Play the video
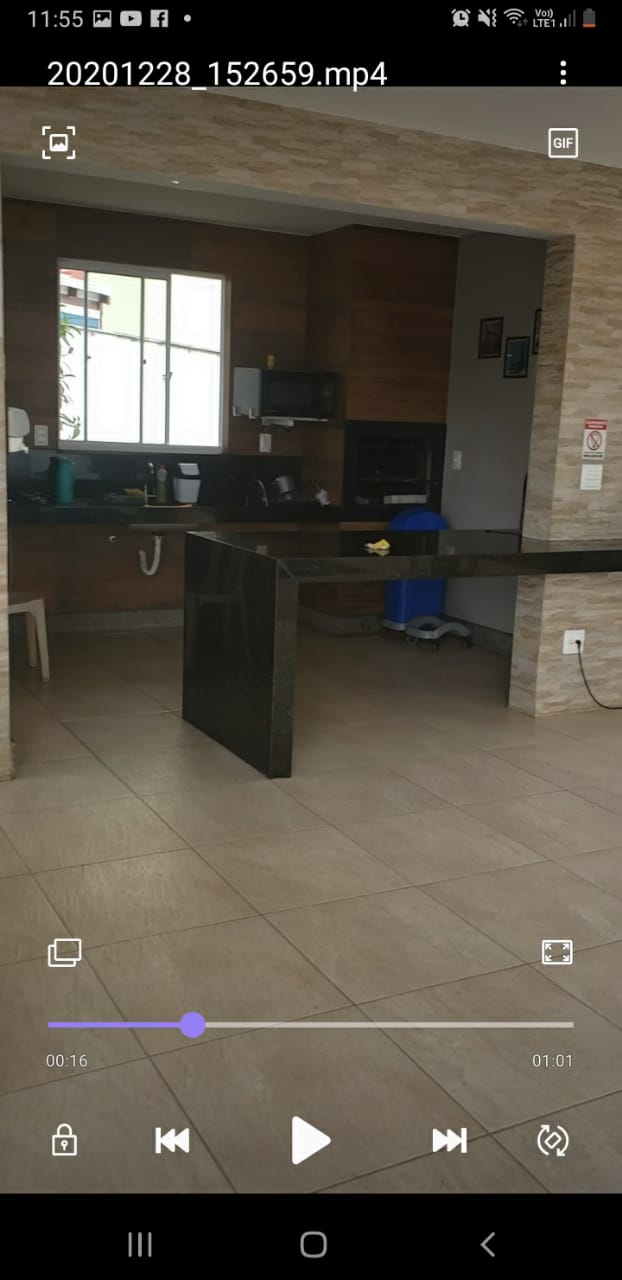Image resolution: width=622 pixels, height=1280 pixels. (x=310, y=1140)
